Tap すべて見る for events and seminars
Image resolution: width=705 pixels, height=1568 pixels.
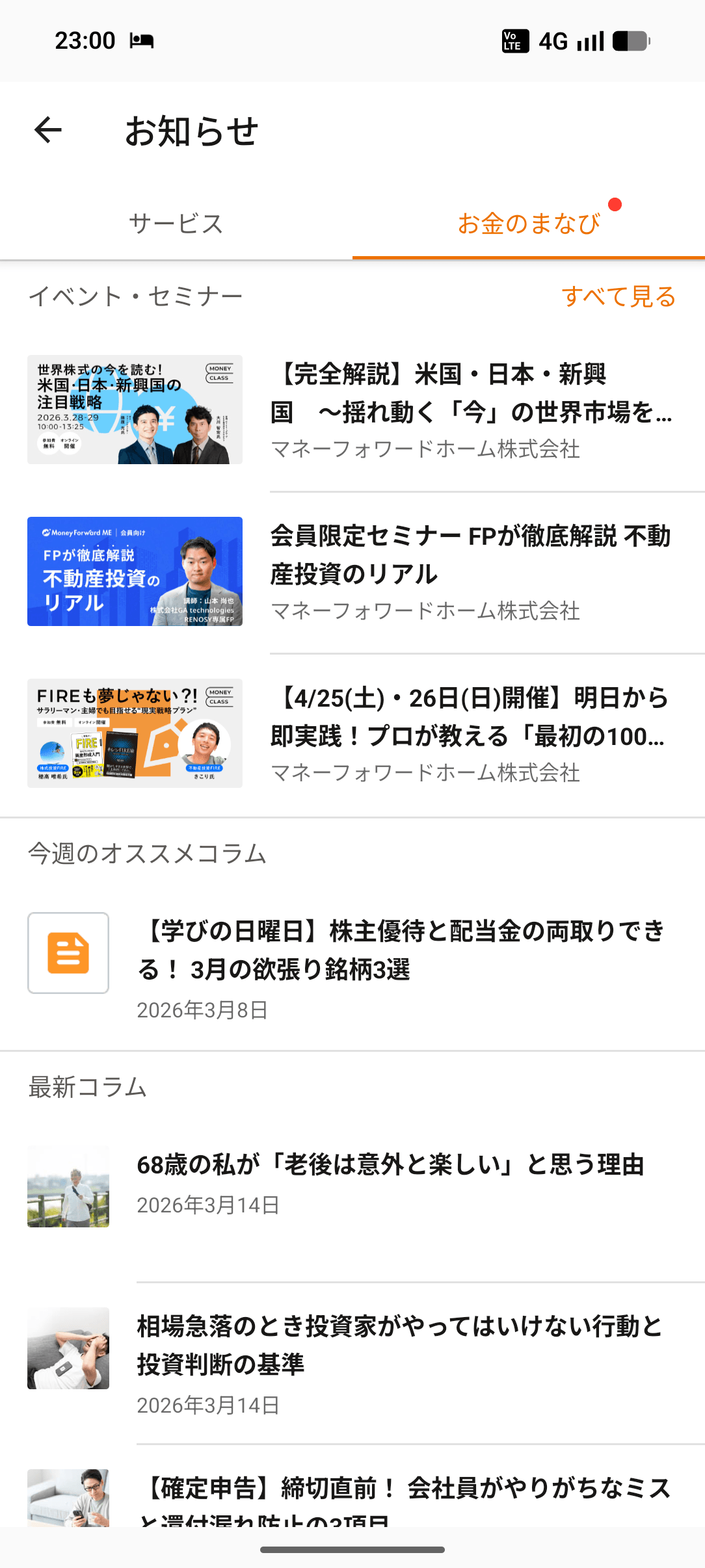pyautogui.click(x=619, y=296)
